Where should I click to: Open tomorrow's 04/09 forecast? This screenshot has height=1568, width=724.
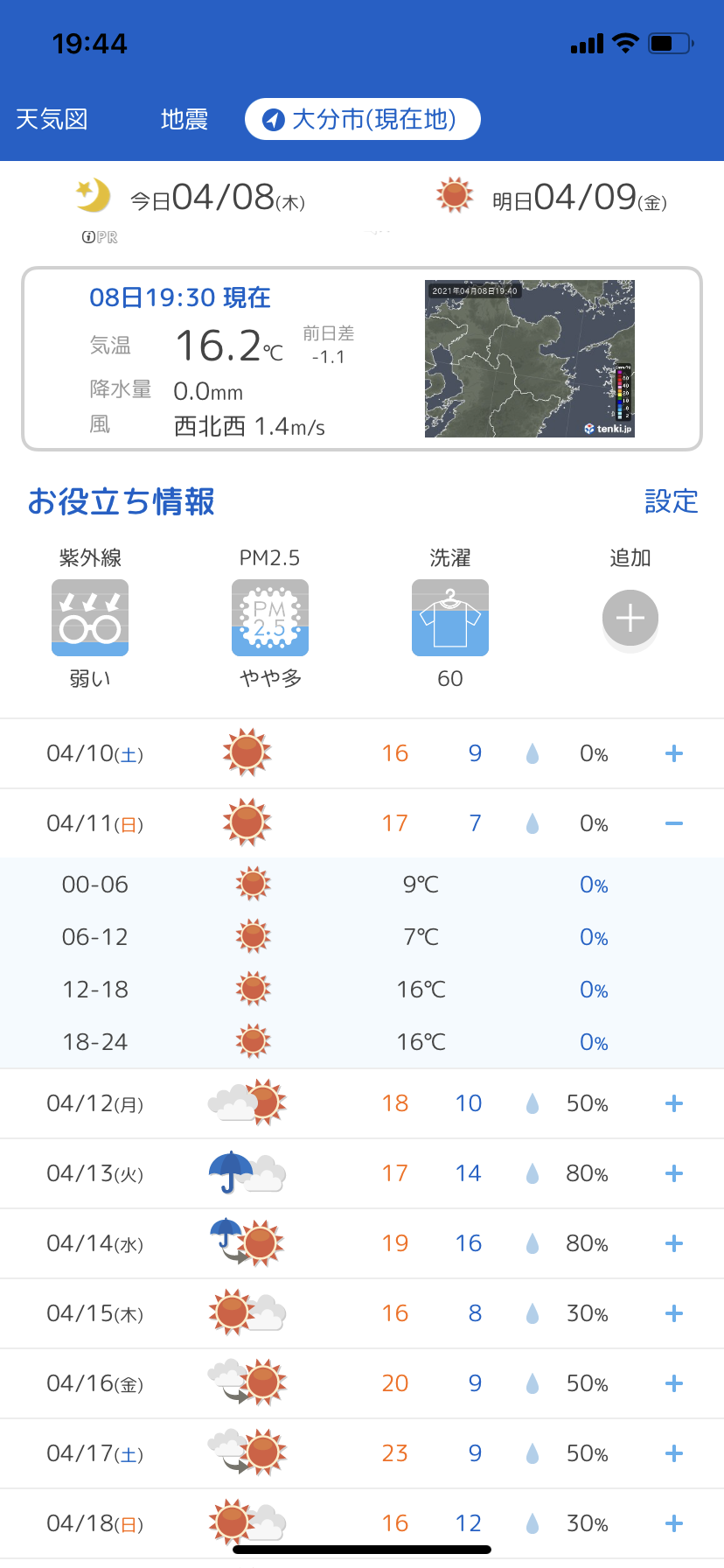click(x=553, y=198)
